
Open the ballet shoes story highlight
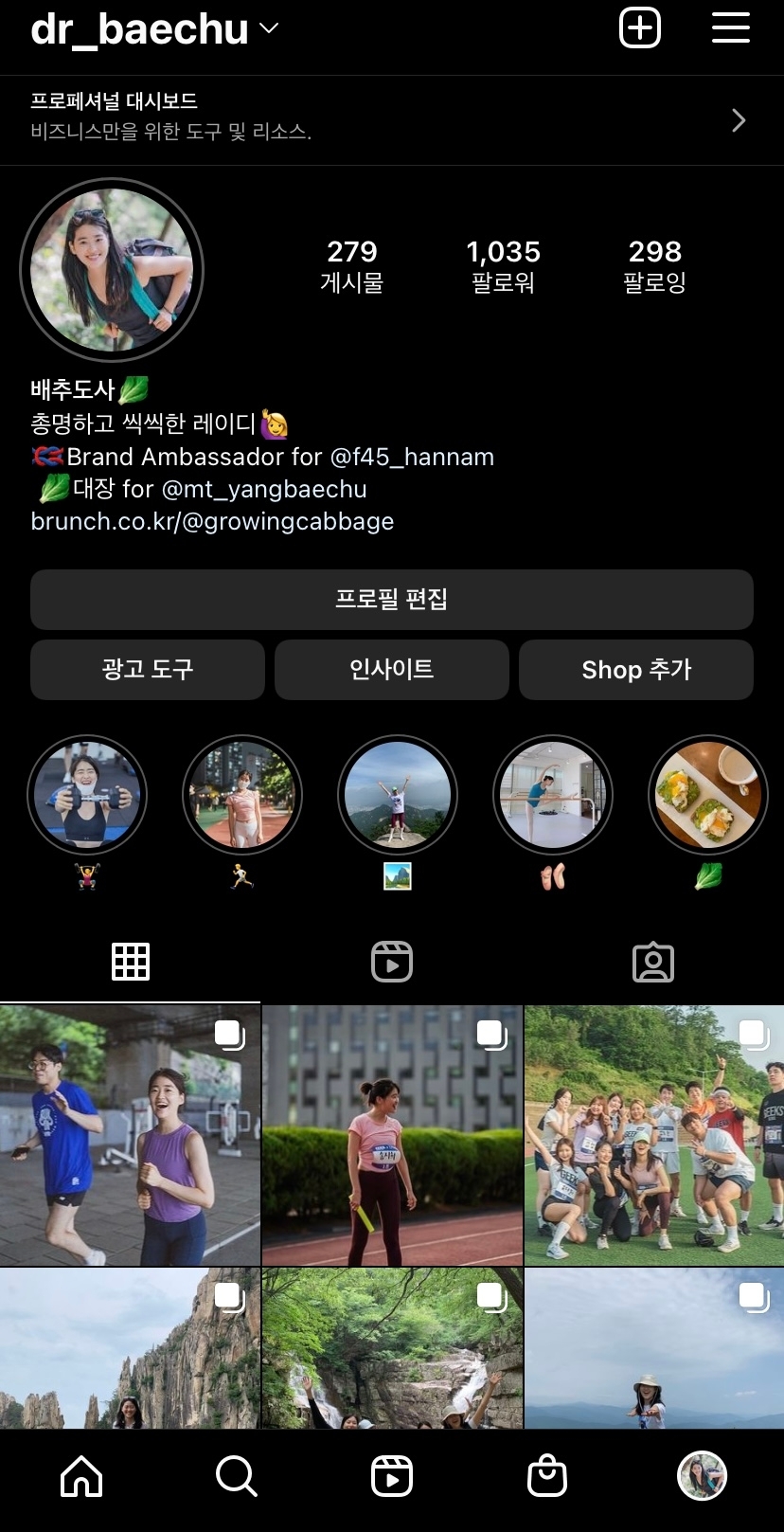[553, 796]
